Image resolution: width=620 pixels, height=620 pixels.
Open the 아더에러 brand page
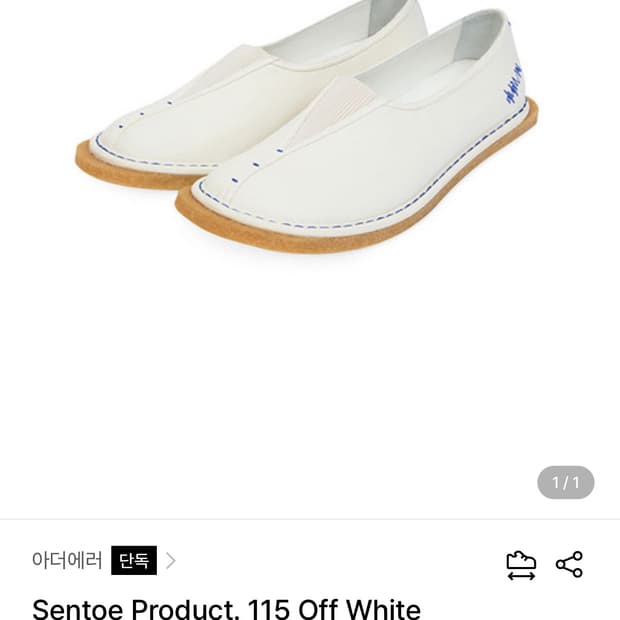click(x=67, y=560)
